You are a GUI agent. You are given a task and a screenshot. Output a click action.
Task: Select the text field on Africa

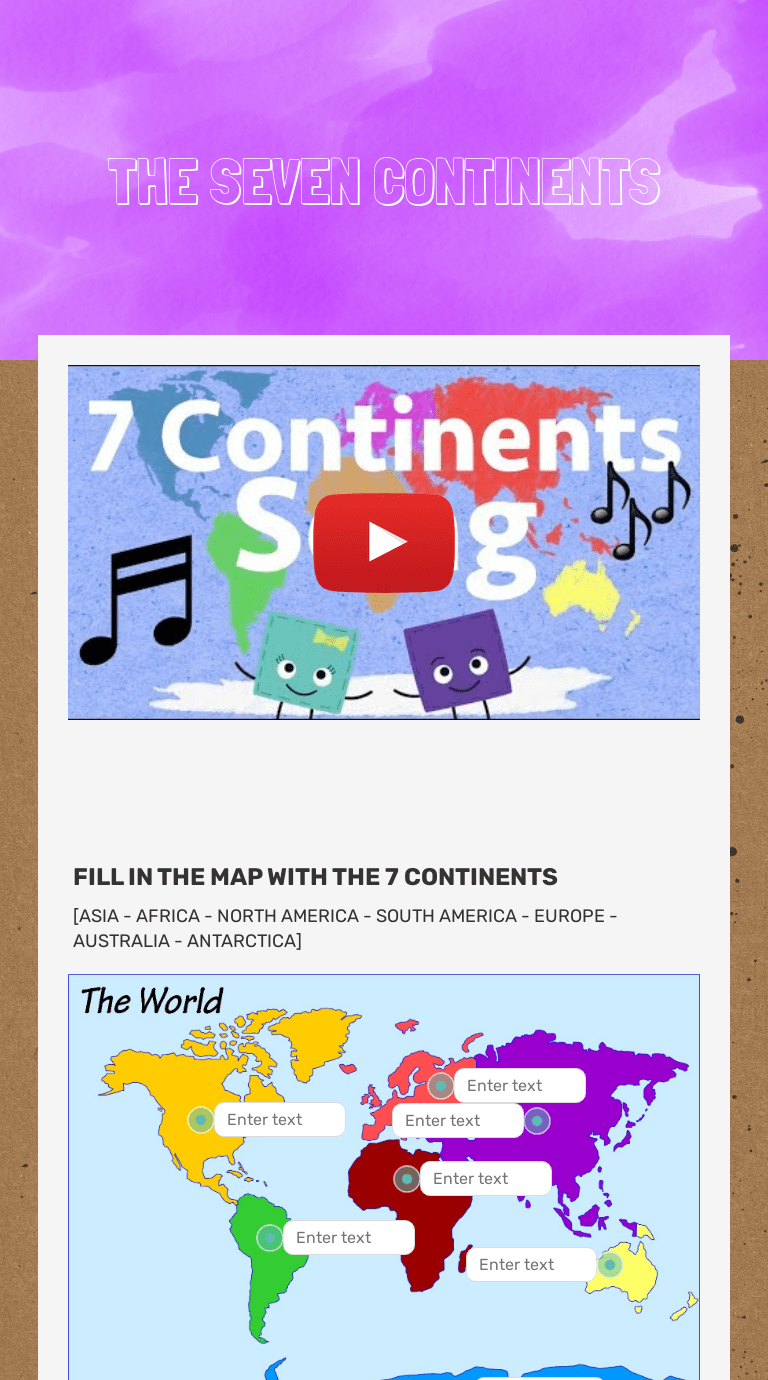click(485, 1179)
